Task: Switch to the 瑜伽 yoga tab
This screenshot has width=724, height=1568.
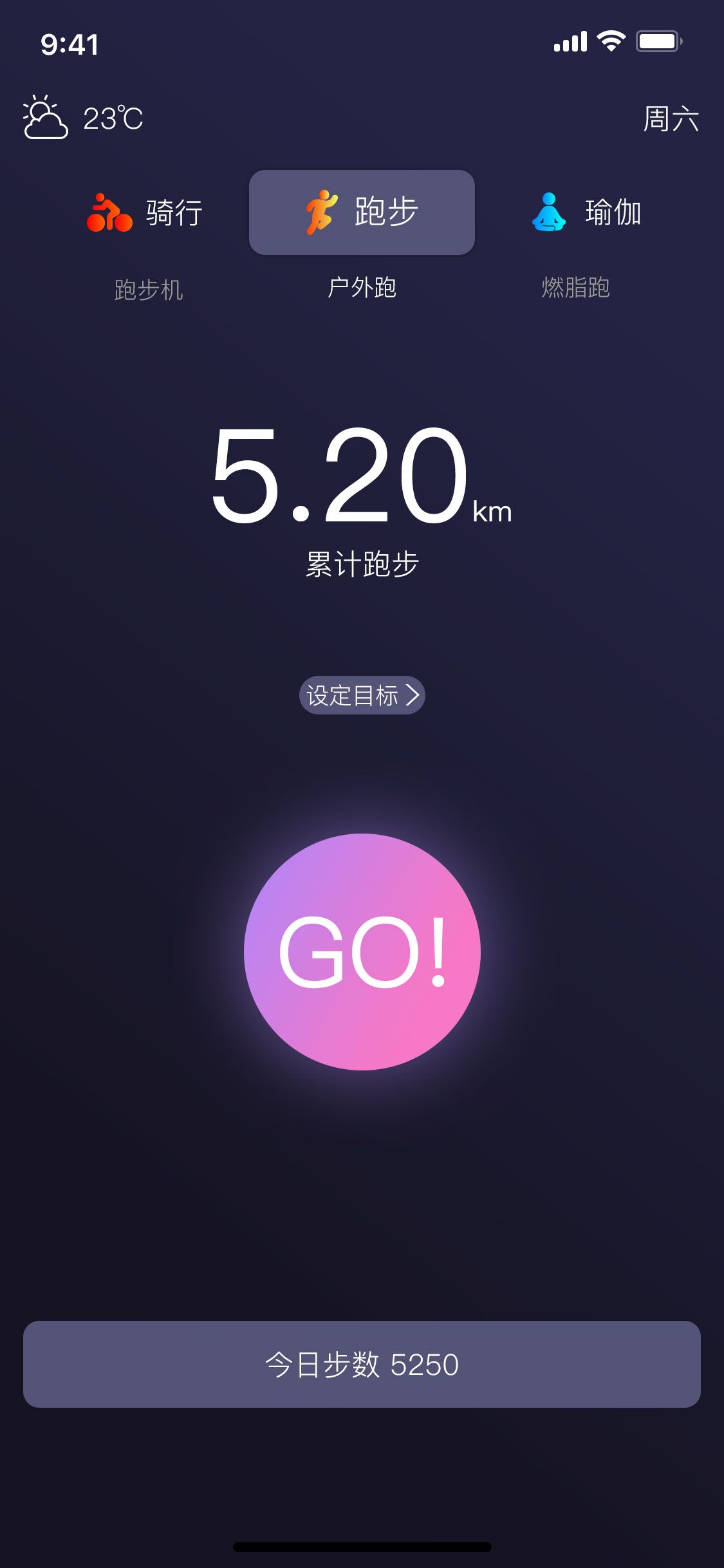Action: 586,212
